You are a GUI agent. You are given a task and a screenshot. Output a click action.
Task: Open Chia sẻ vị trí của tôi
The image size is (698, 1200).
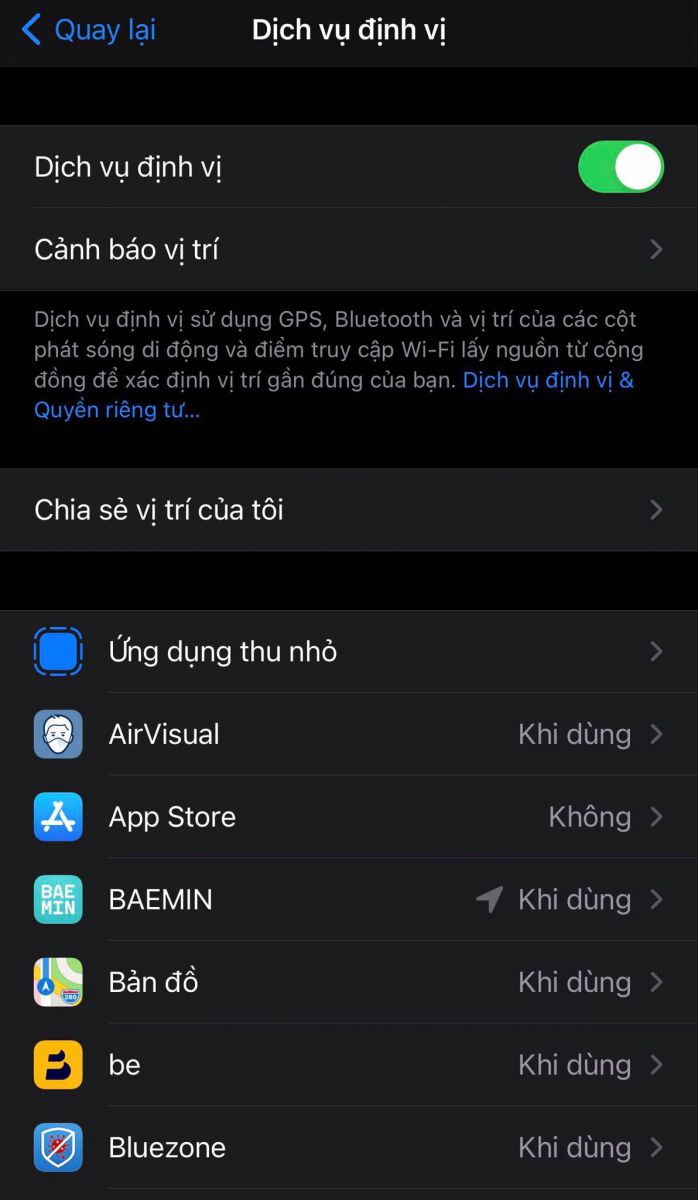click(x=349, y=510)
